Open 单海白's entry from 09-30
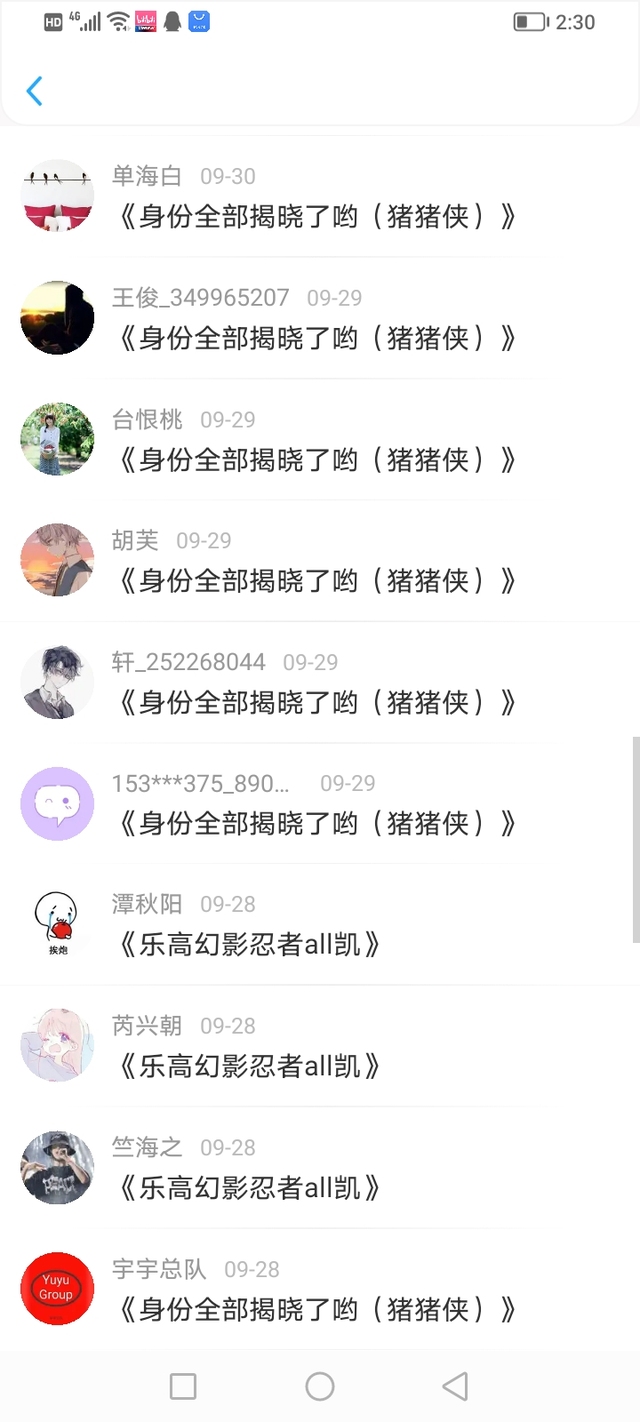The image size is (640, 1422). 316,216
